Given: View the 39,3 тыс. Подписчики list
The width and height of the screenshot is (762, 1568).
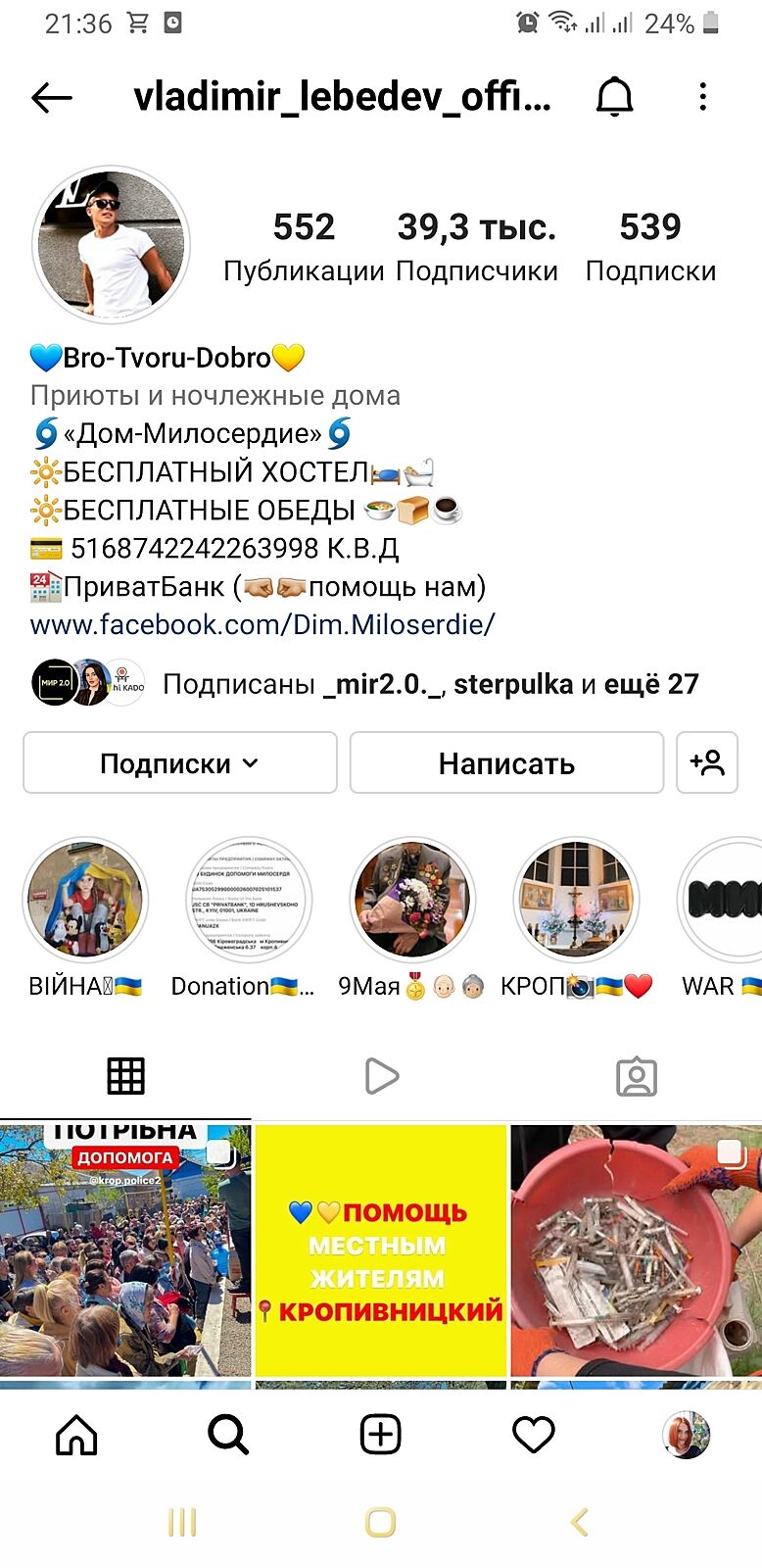Looking at the screenshot, I should 477,245.
